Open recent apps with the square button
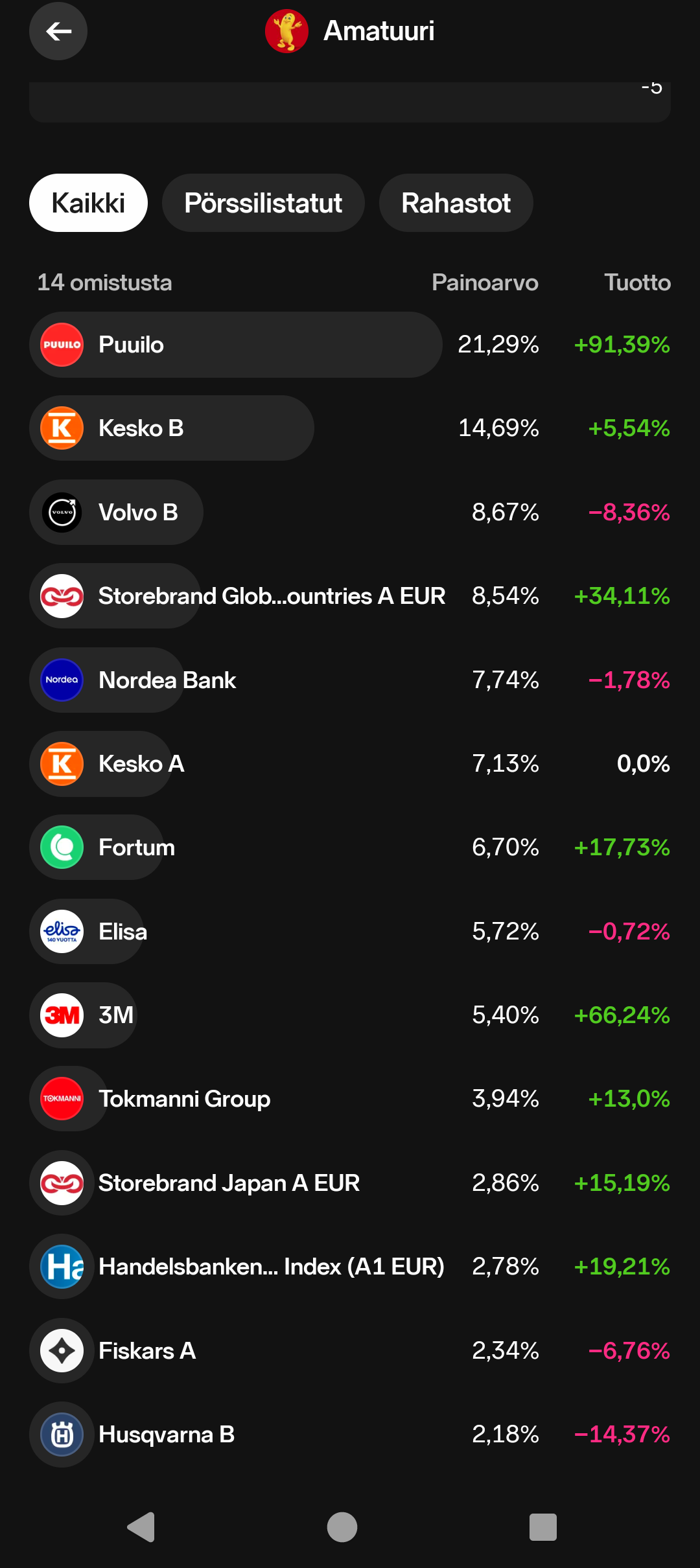This screenshot has height=1568, width=700. click(x=543, y=1527)
